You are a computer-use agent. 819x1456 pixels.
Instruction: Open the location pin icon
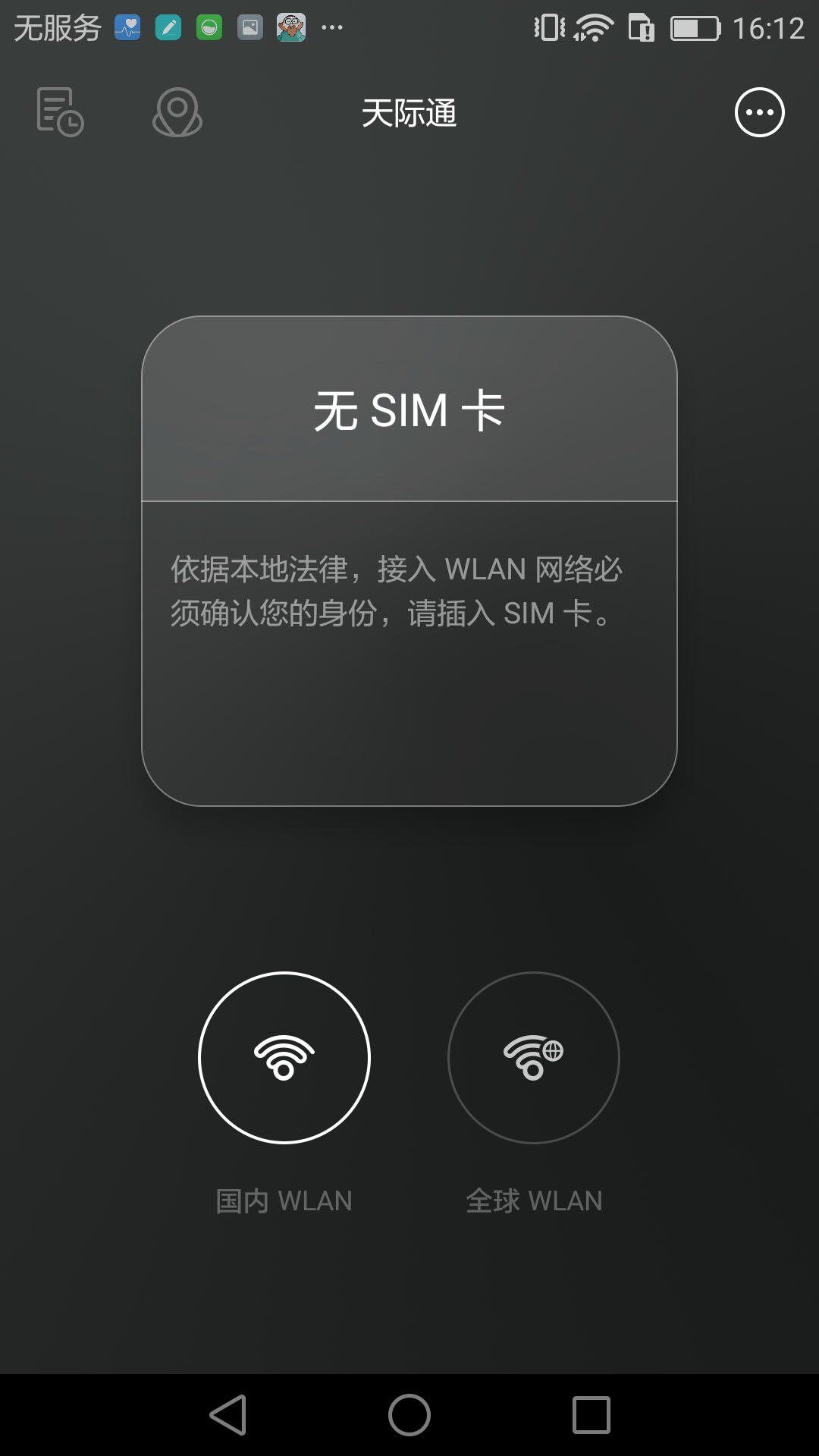[177, 112]
